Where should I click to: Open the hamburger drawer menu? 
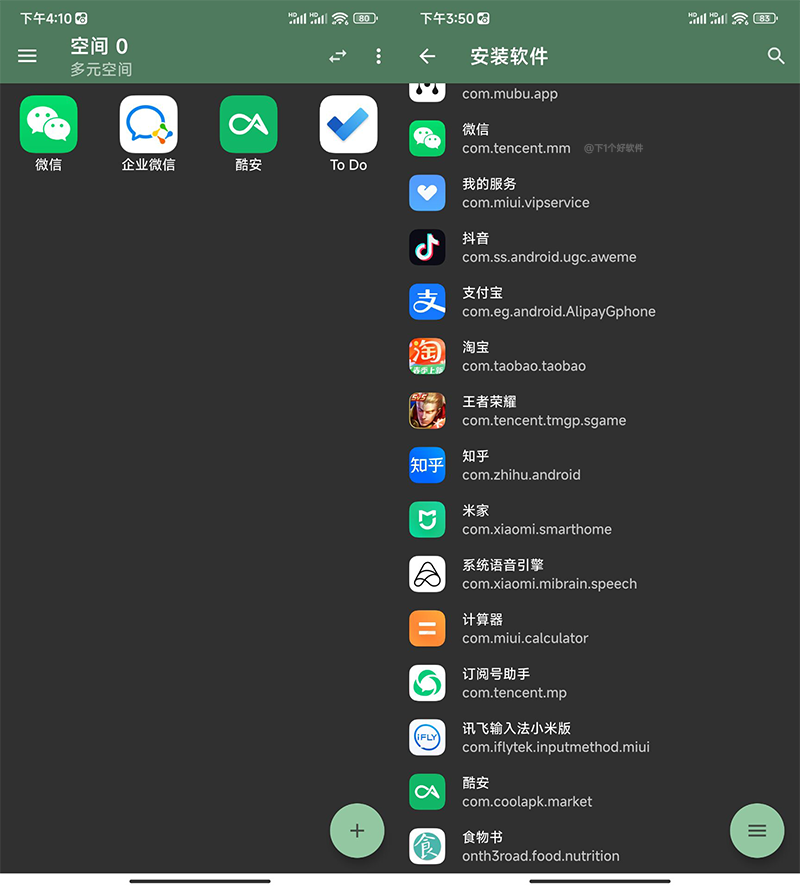pyautogui.click(x=27, y=56)
